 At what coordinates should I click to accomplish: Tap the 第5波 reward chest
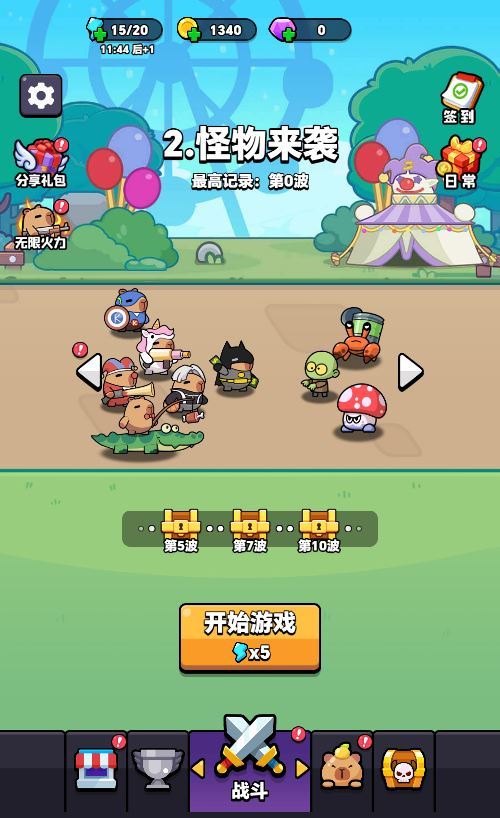click(181, 530)
